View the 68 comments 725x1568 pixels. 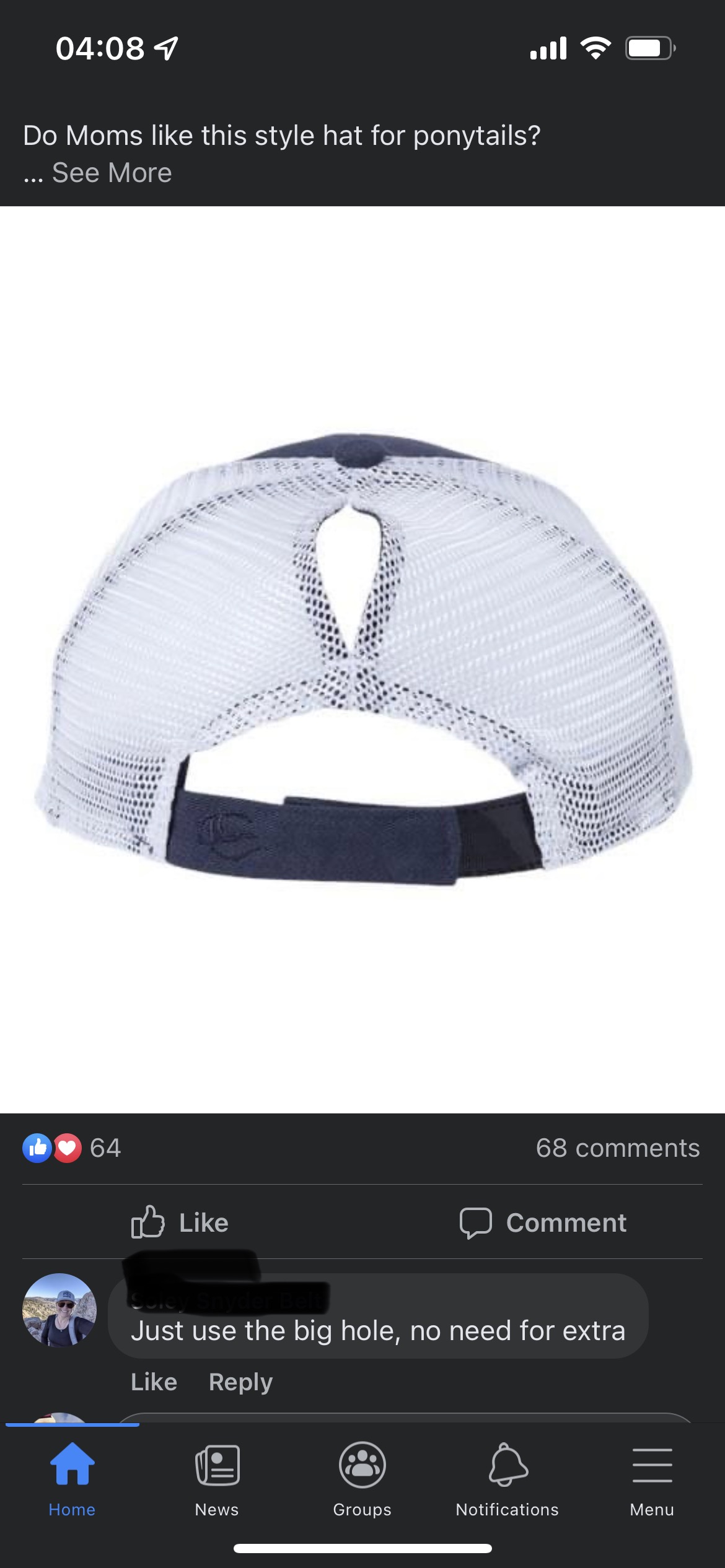tap(617, 1148)
